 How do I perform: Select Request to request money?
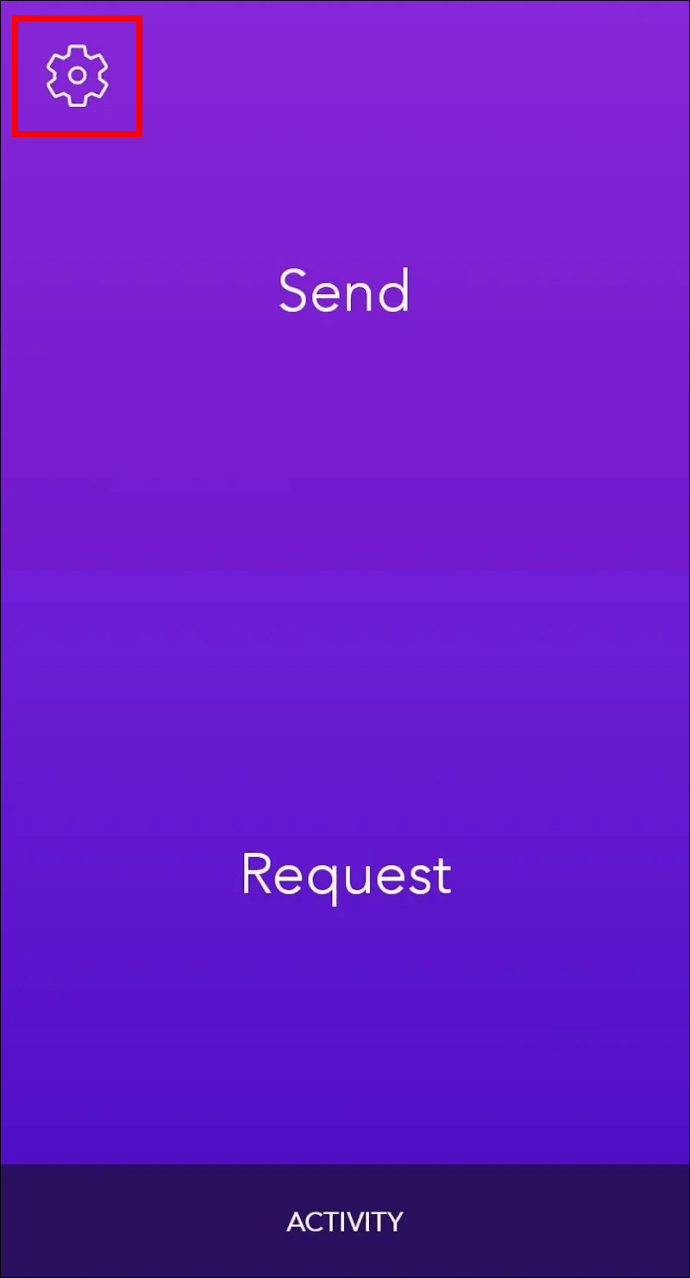346,875
